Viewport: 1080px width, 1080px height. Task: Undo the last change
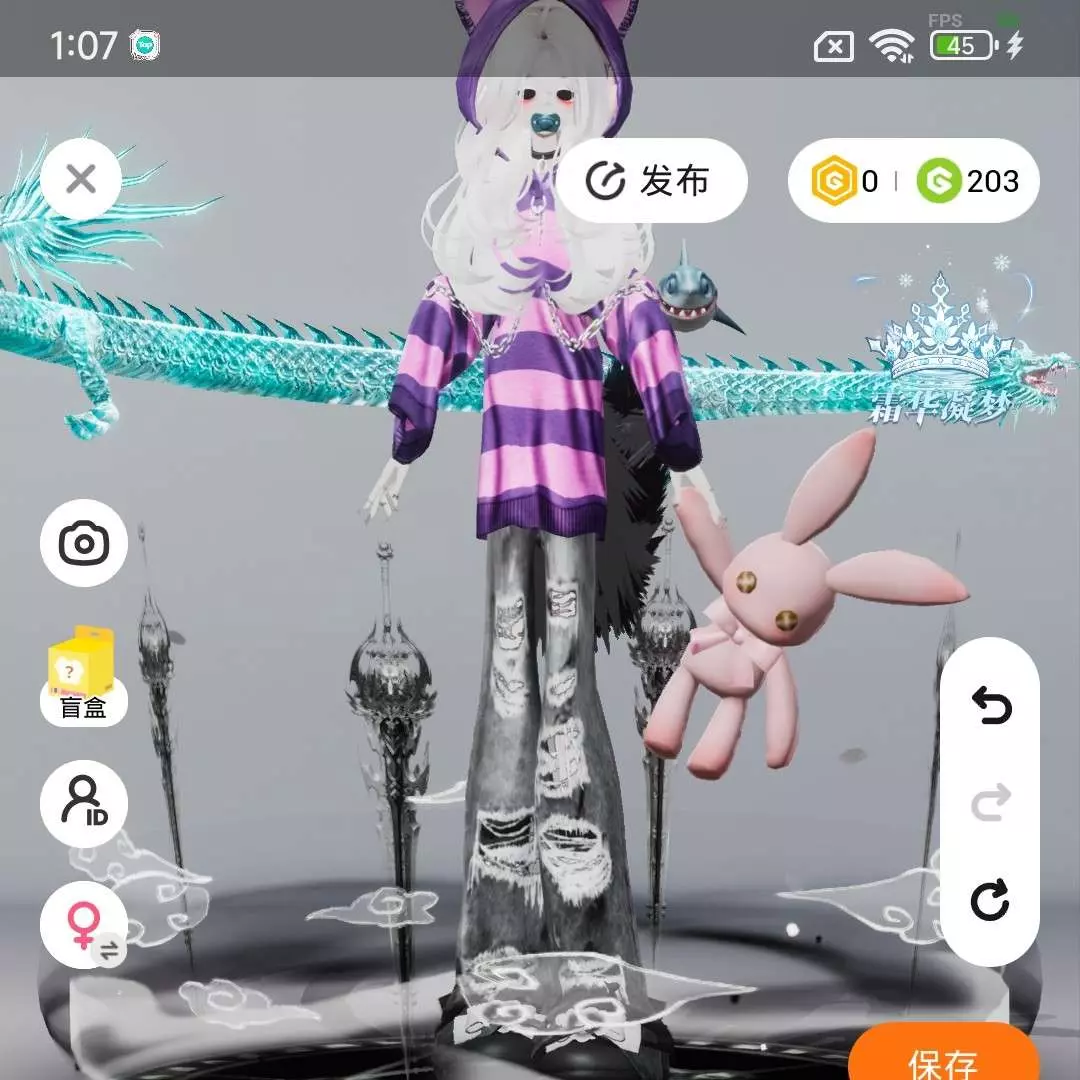(x=990, y=707)
